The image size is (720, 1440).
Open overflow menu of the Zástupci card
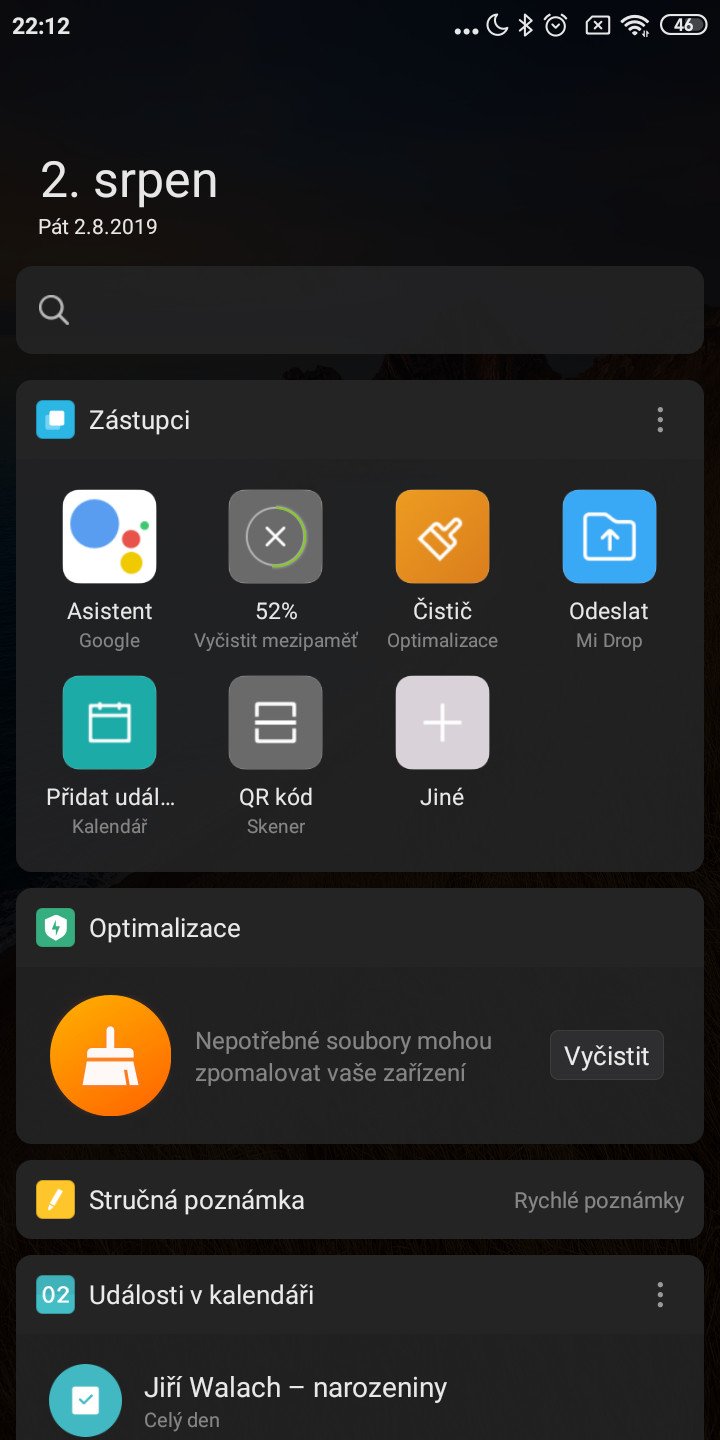(660, 420)
